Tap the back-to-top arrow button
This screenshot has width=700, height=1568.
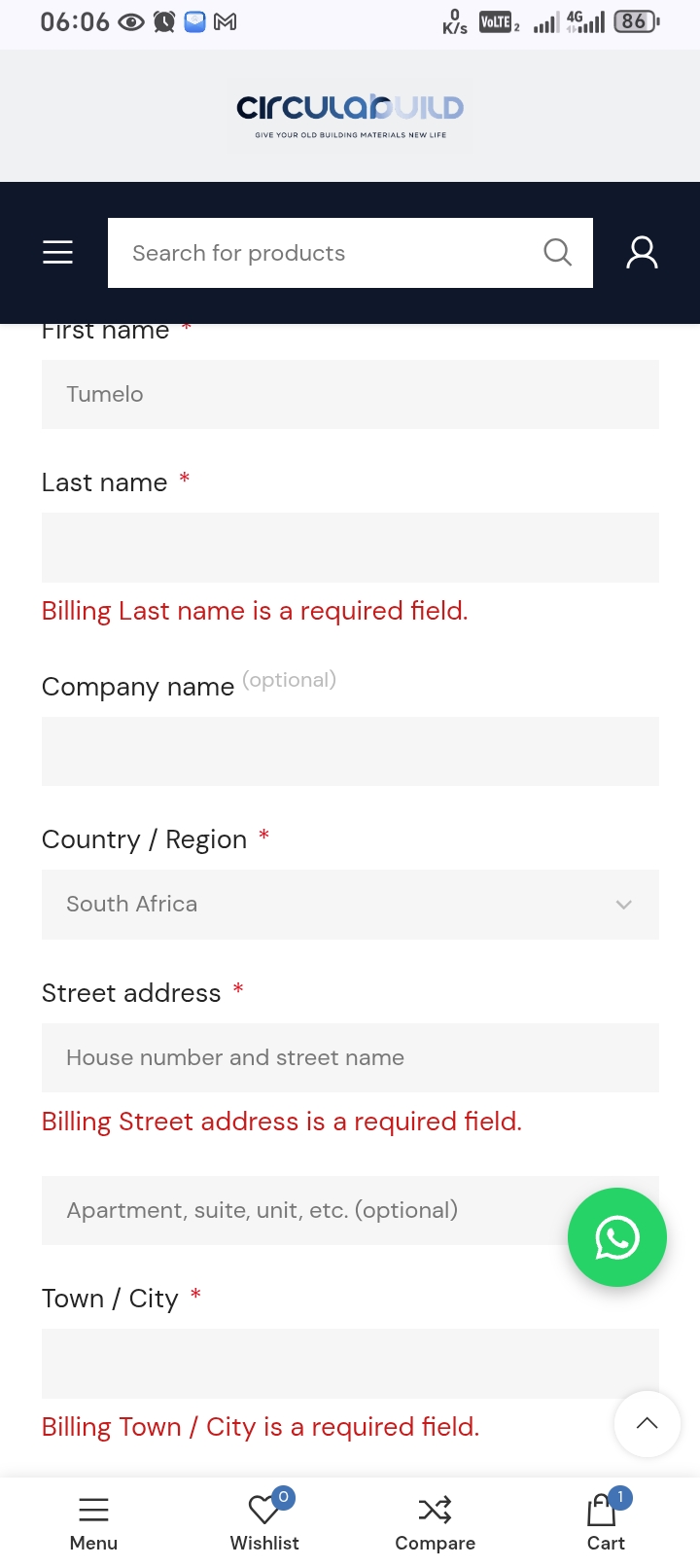pyautogui.click(x=647, y=1423)
